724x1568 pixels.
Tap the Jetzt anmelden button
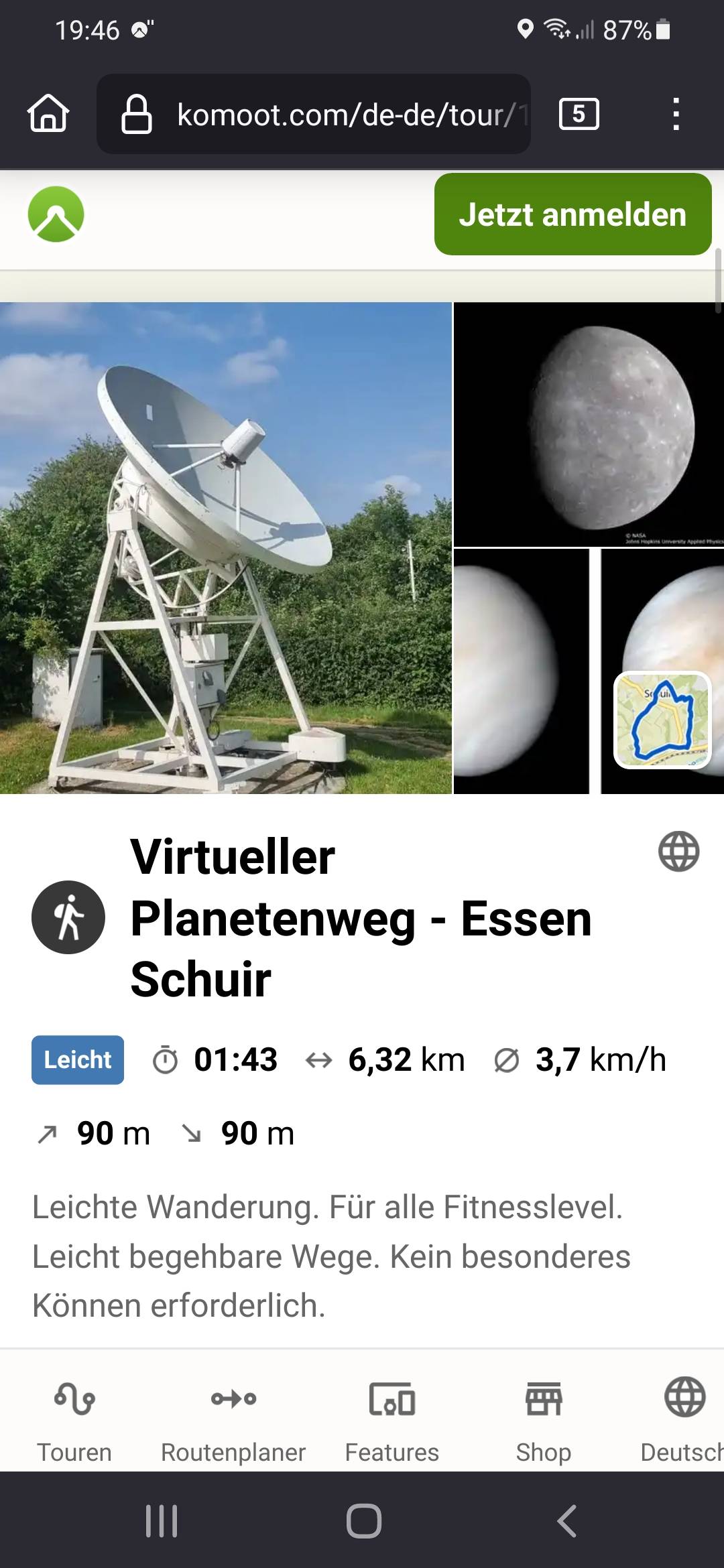click(x=573, y=214)
